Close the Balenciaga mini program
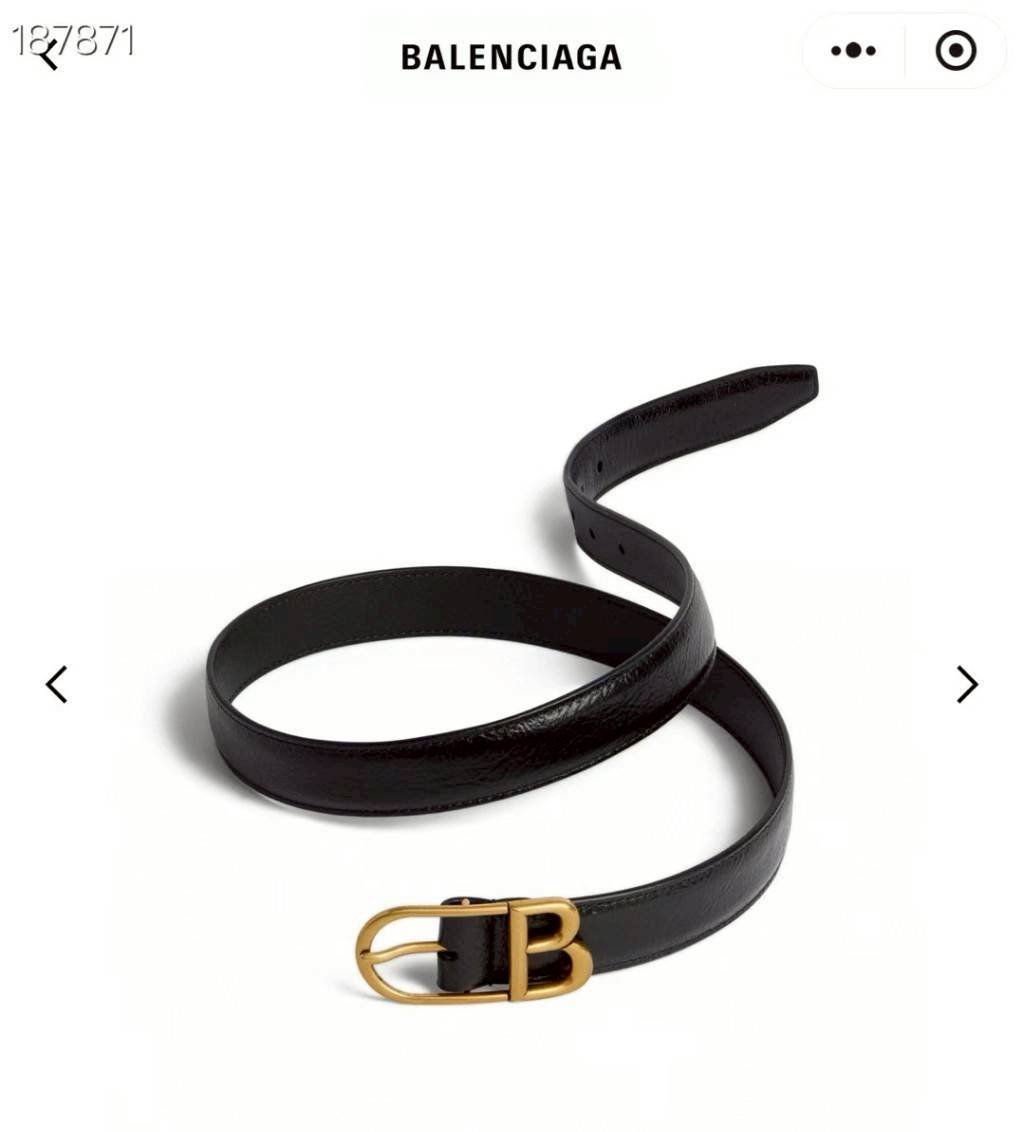Viewport: 1024px width, 1132px height. [x=955, y=51]
